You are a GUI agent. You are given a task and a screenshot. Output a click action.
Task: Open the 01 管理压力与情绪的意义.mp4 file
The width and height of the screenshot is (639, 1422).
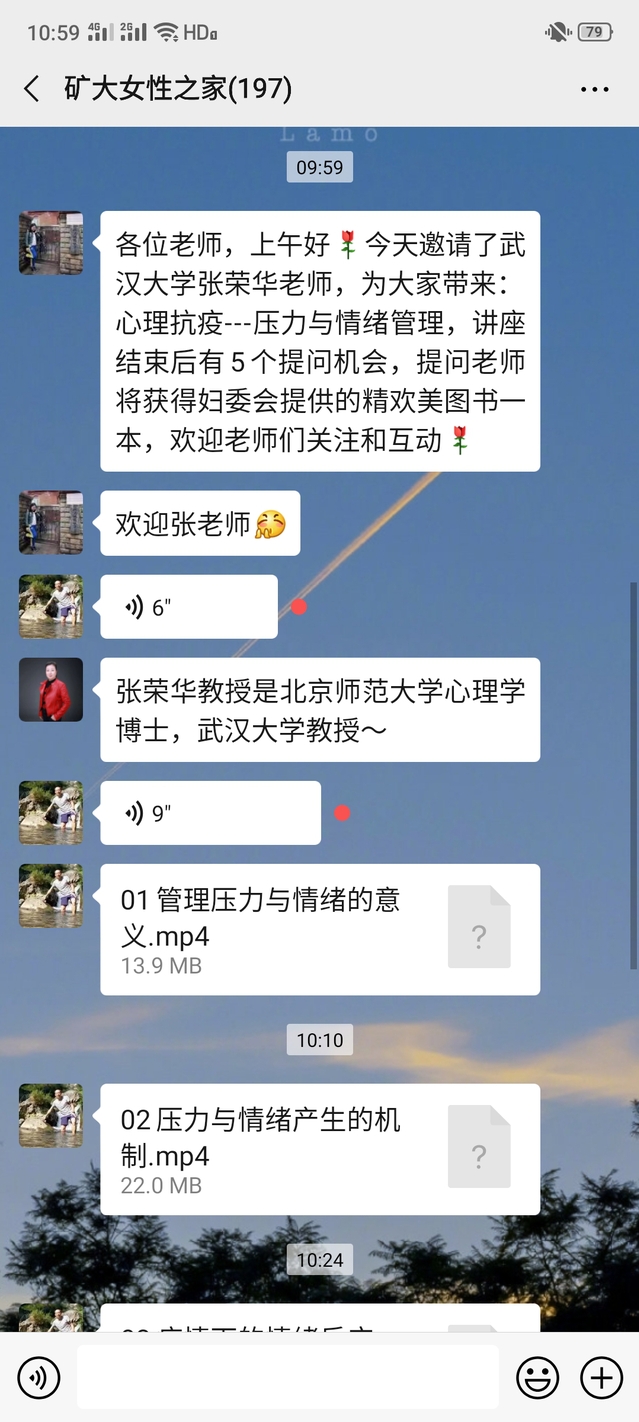320,929
